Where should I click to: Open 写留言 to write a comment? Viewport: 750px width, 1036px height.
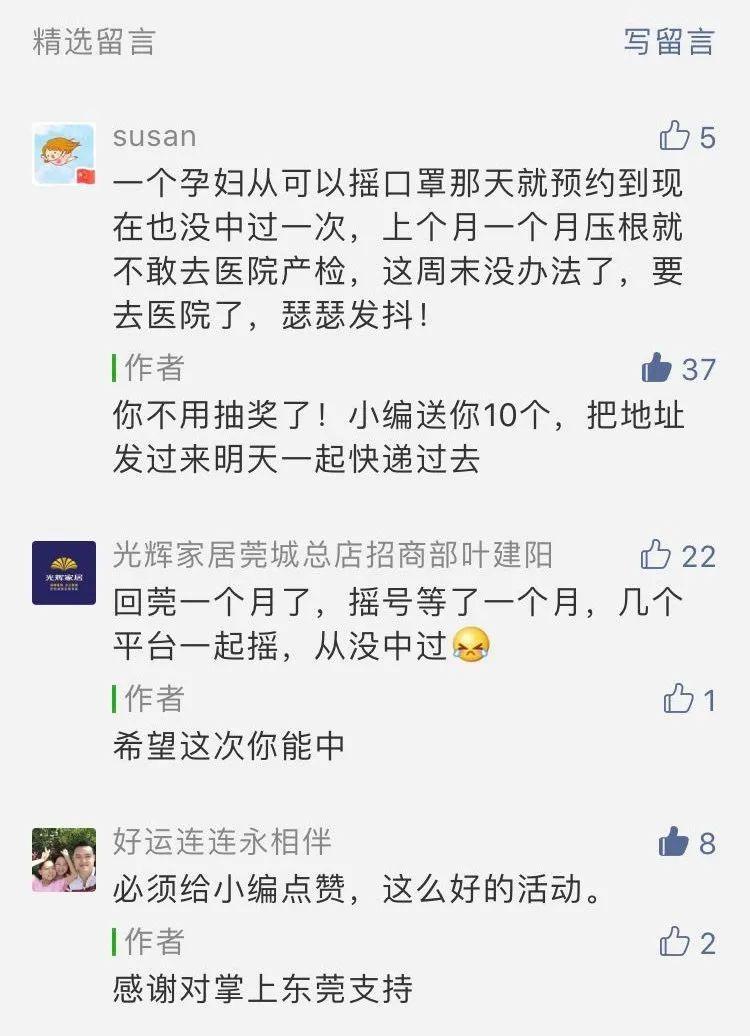coord(669,42)
